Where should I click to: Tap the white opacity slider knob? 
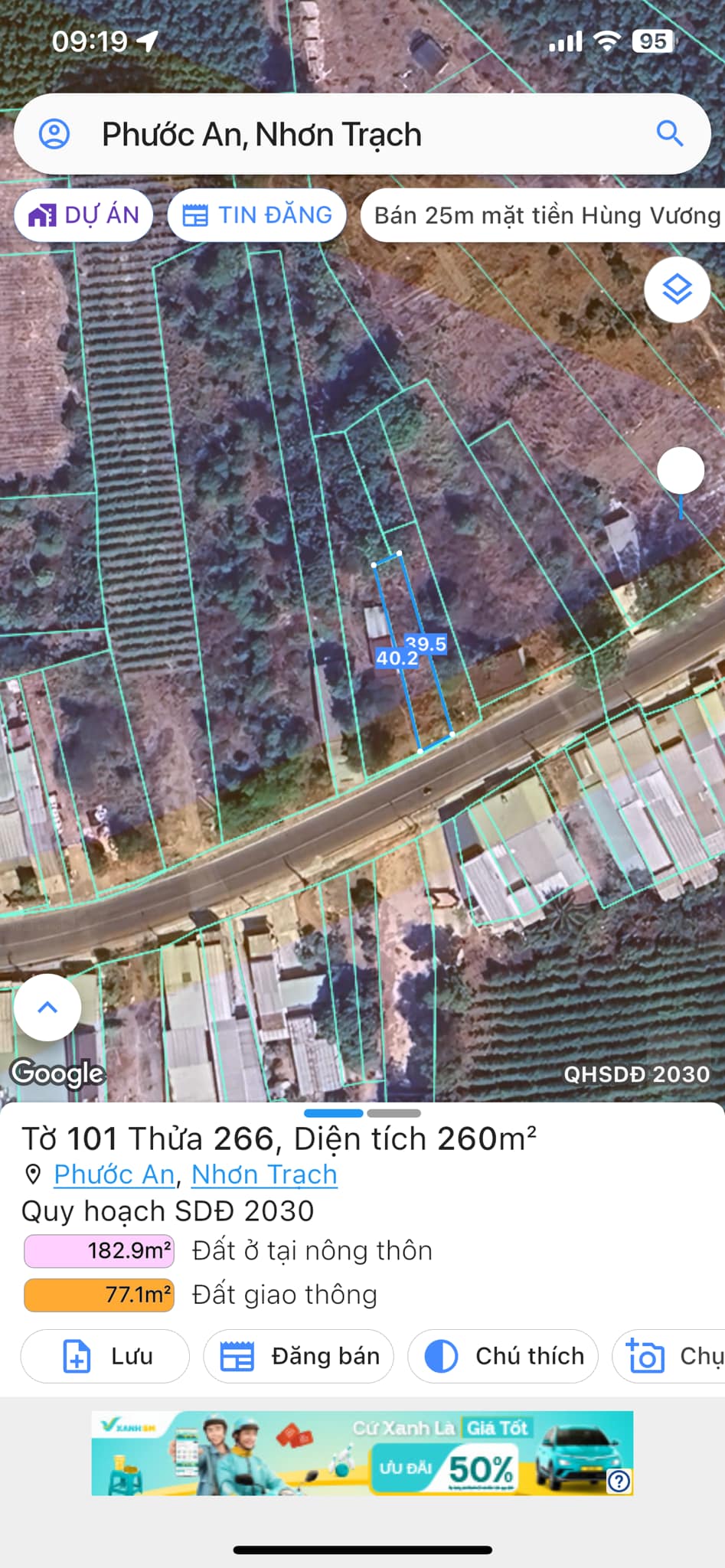(x=681, y=470)
